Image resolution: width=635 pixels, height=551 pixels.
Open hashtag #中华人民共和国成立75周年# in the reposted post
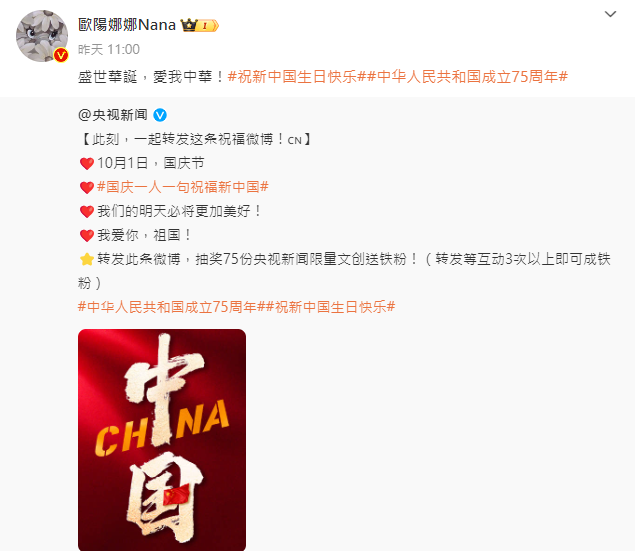(167, 305)
